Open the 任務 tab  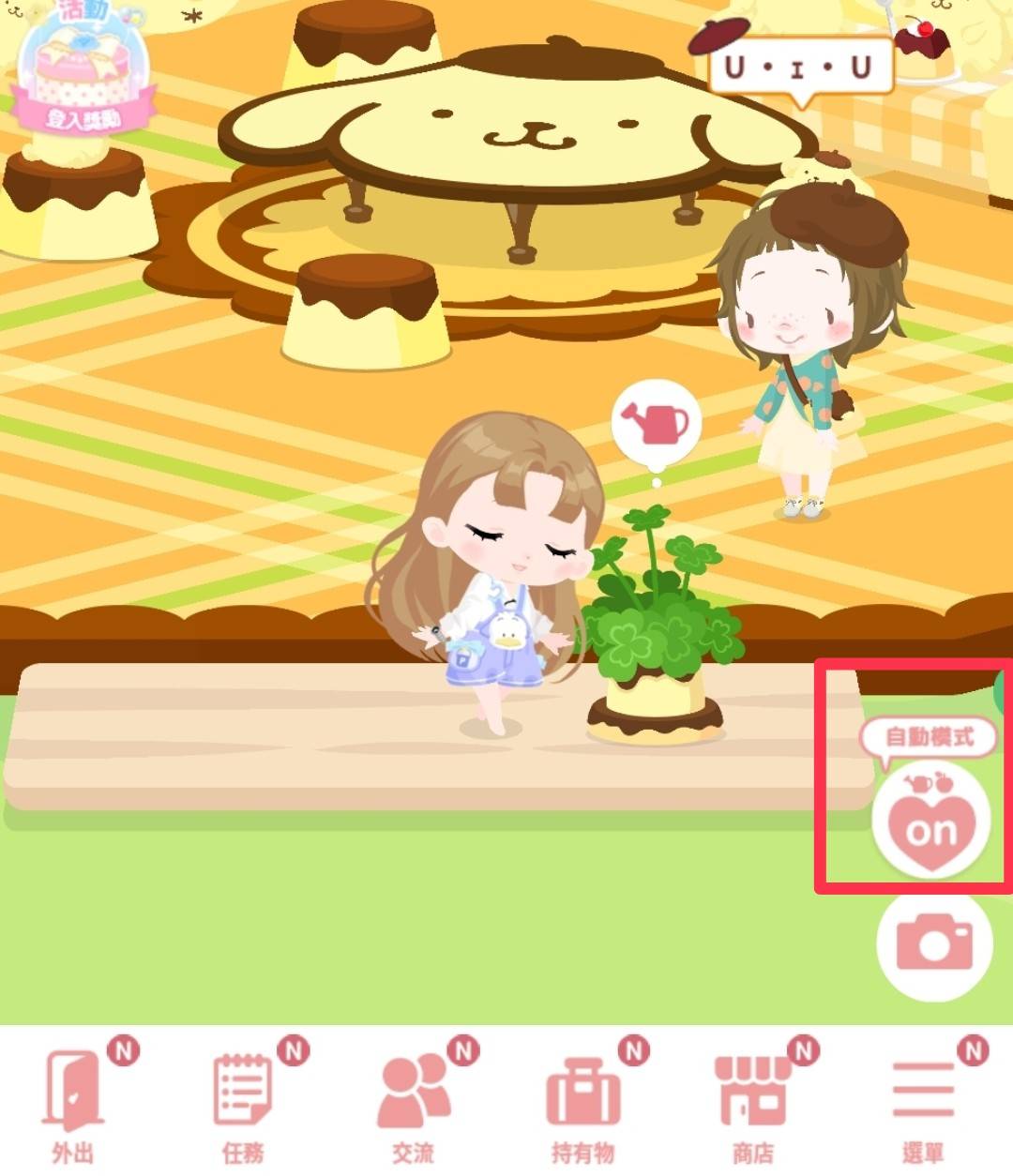[x=243, y=1105]
